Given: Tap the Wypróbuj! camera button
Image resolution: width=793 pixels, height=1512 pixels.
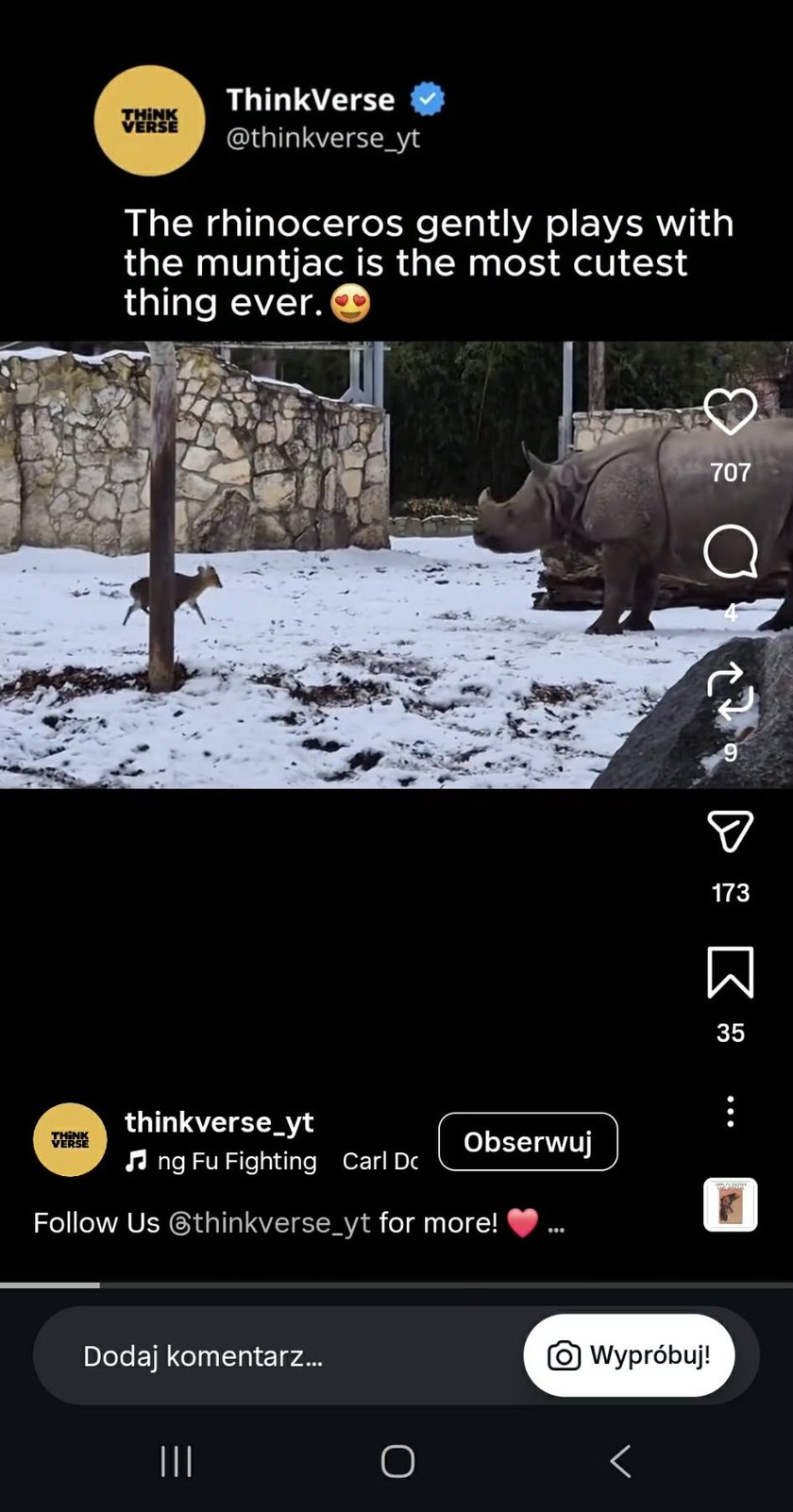Looking at the screenshot, I should [x=629, y=1355].
